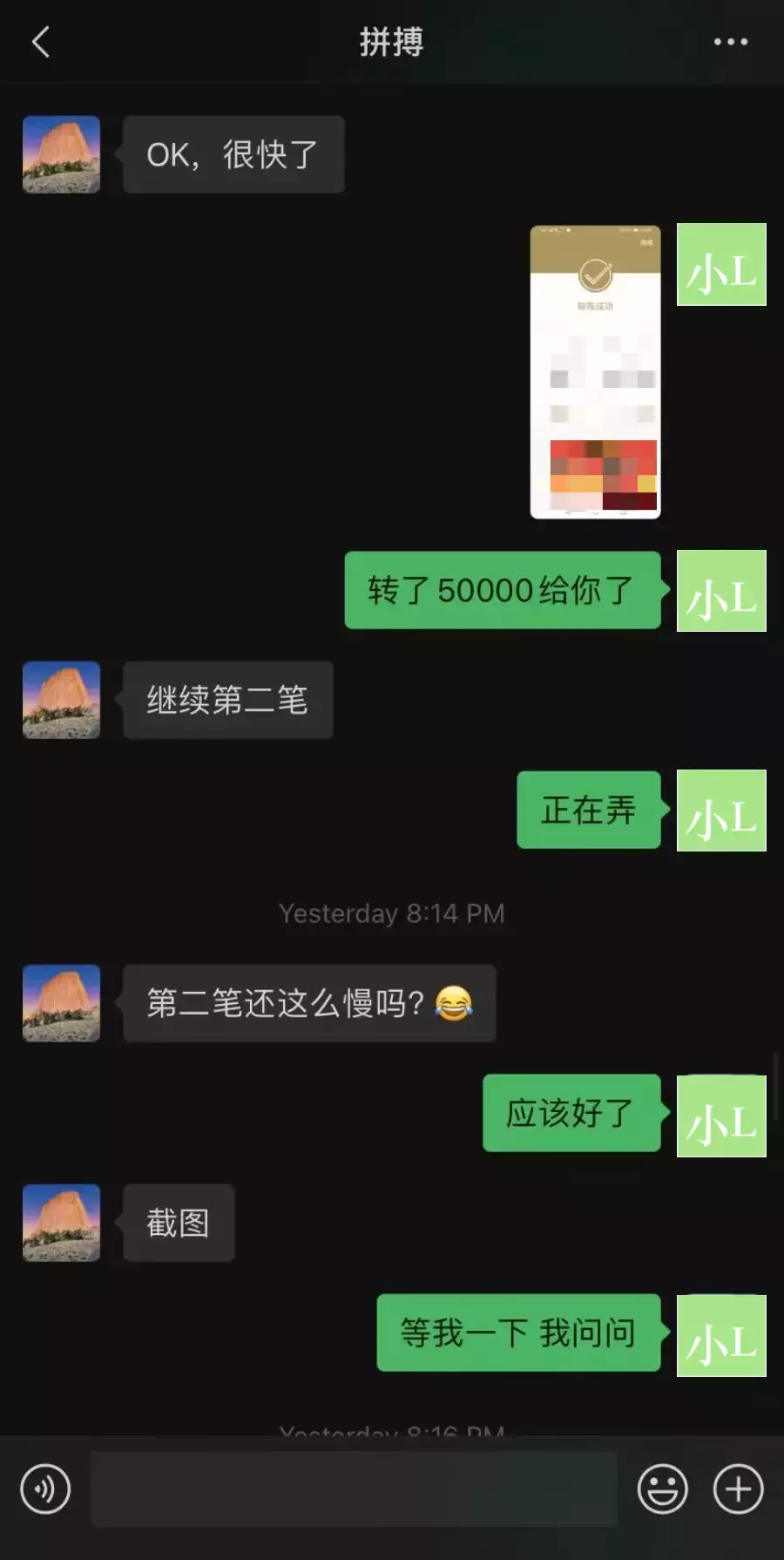Viewport: 784px width, 1560px height.
Task: Open the contact's avatar next to '截图' message
Action: coord(61,1223)
